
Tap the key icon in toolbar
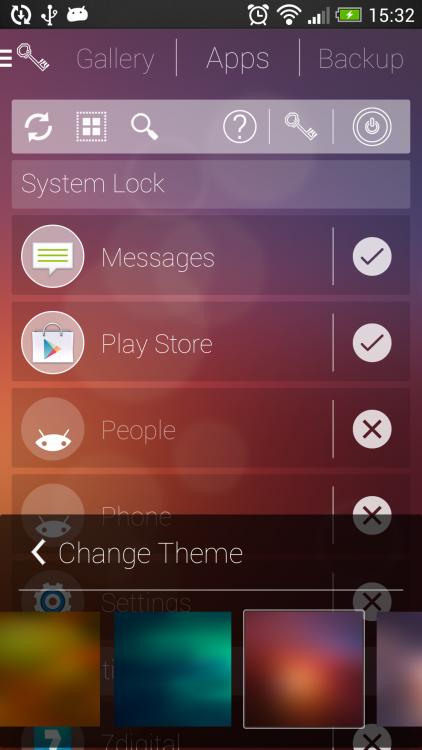point(301,126)
